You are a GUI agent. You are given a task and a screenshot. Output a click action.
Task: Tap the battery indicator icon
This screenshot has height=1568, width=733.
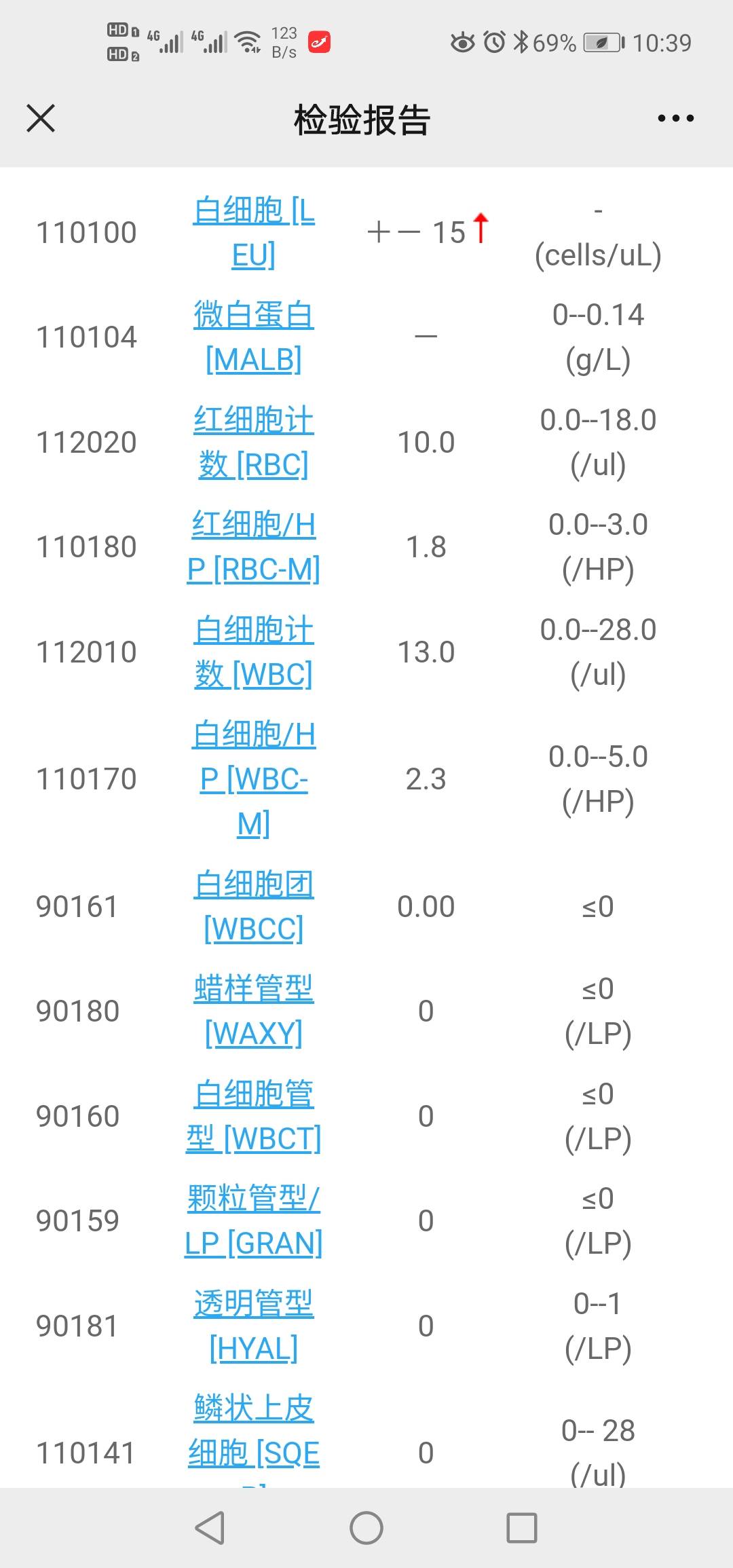[603, 42]
